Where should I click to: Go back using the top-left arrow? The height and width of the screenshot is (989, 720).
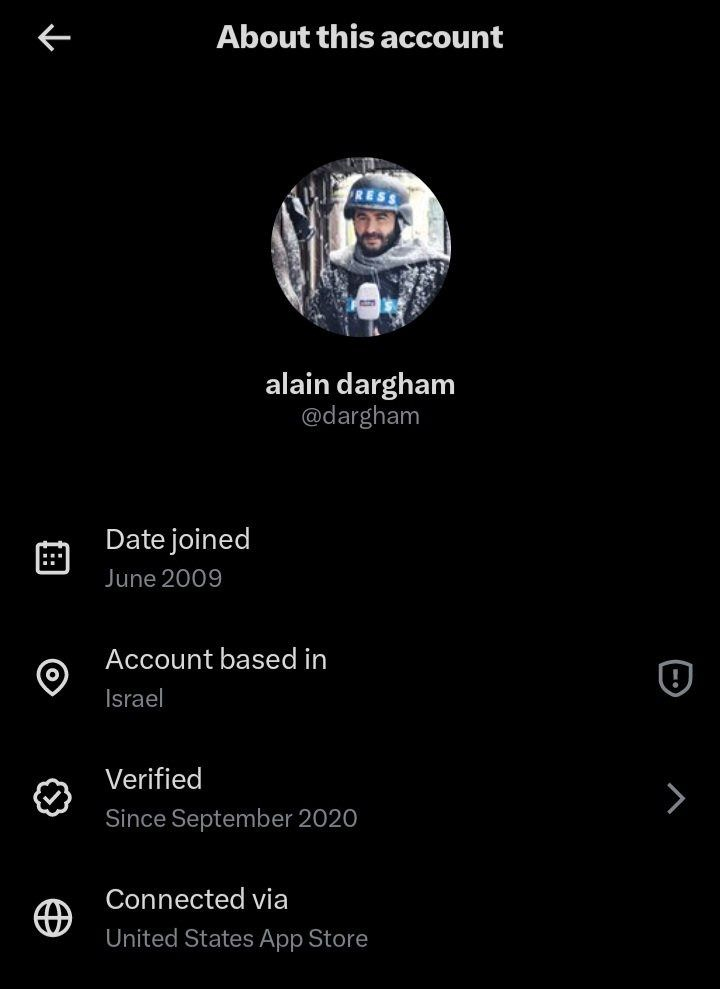[54, 38]
